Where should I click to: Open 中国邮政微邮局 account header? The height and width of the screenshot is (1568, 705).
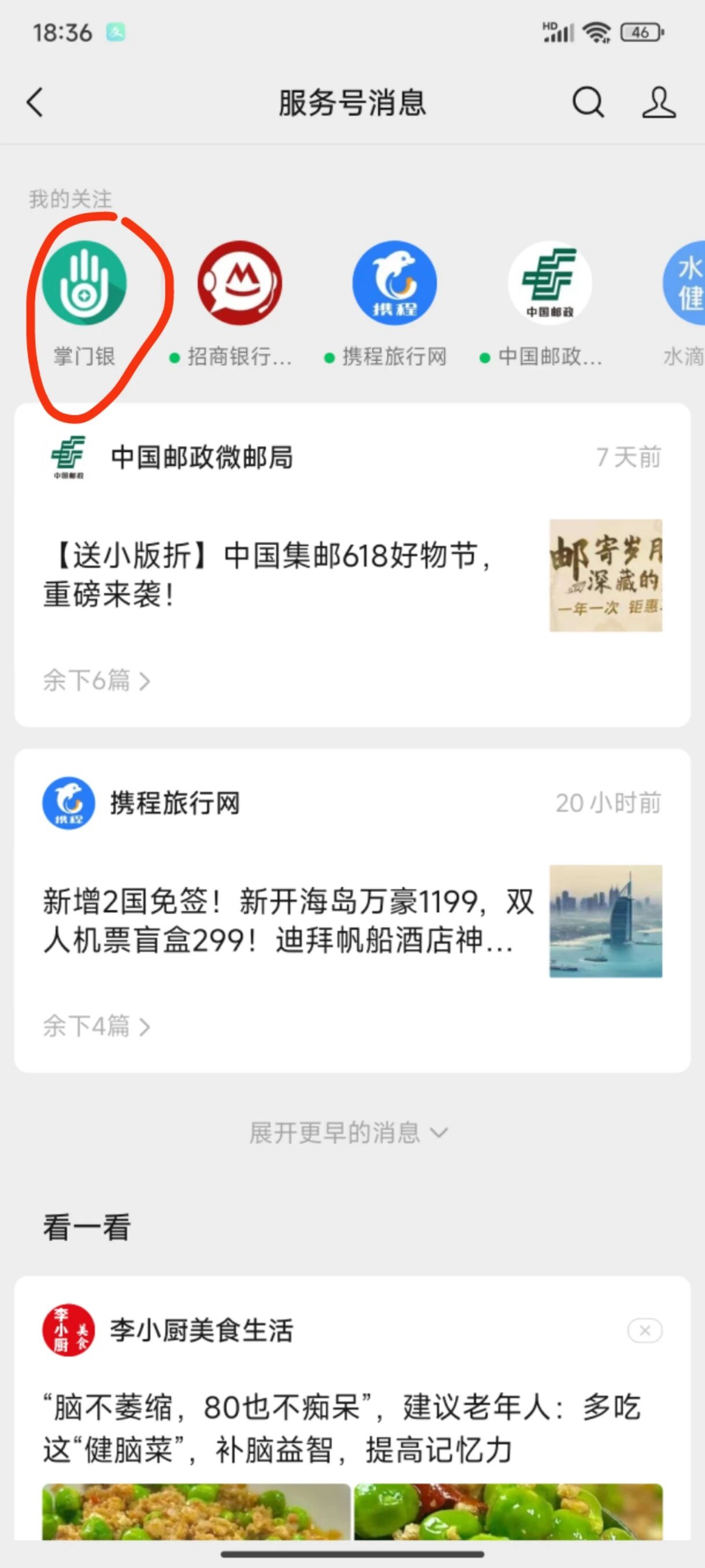tap(201, 457)
